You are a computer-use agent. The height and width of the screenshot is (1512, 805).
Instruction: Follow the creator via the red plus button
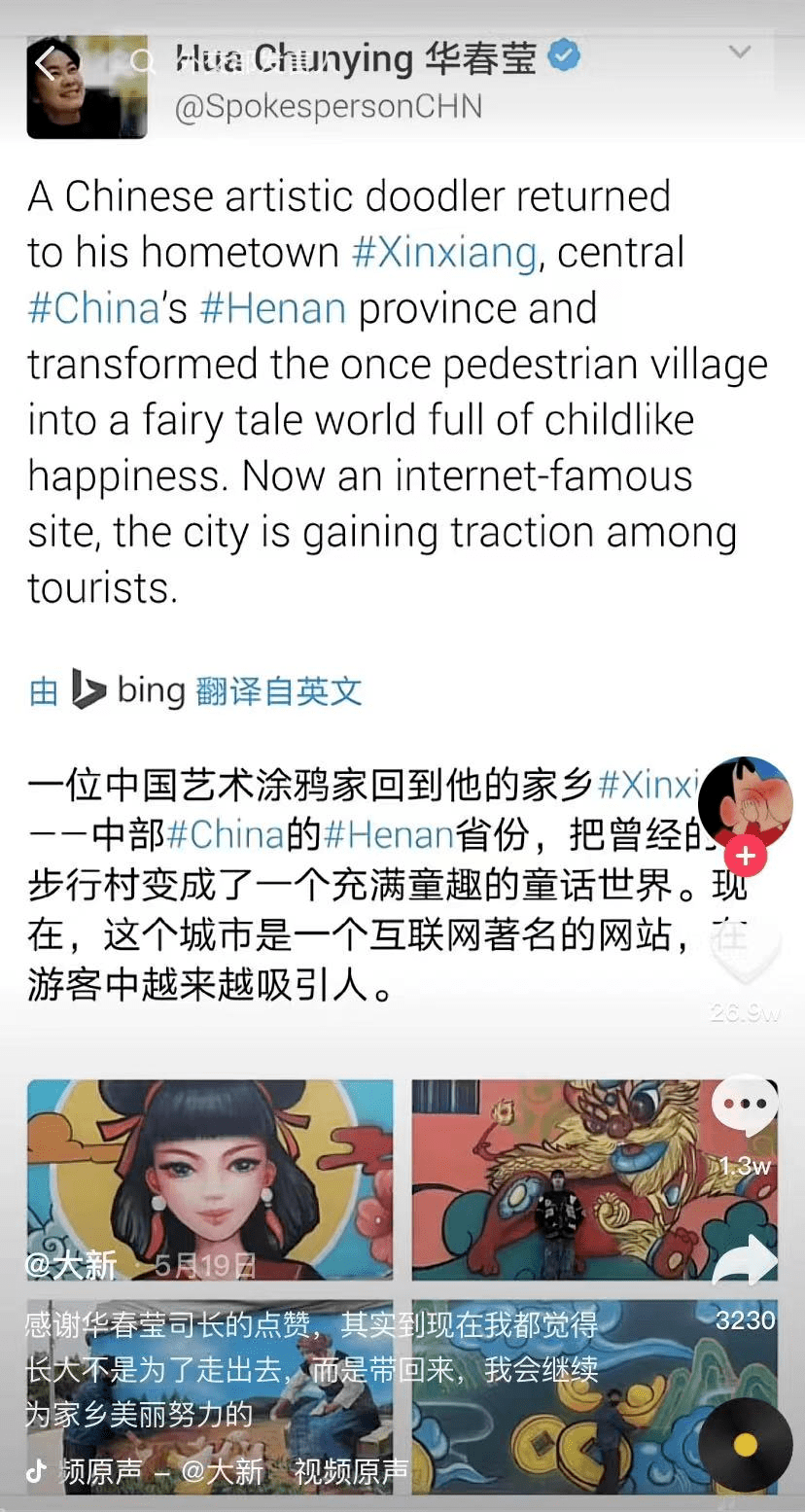click(x=746, y=857)
